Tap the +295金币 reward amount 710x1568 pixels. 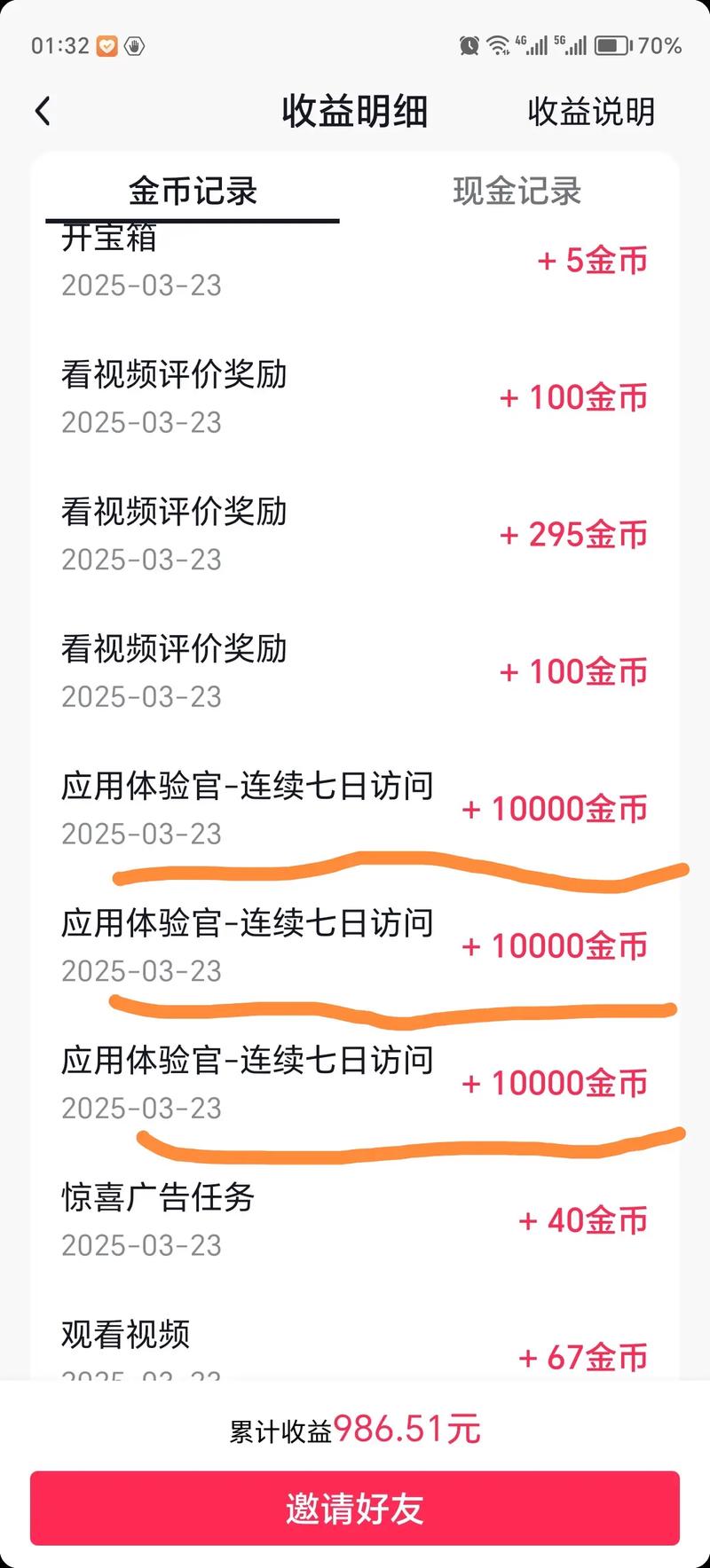[x=571, y=535]
